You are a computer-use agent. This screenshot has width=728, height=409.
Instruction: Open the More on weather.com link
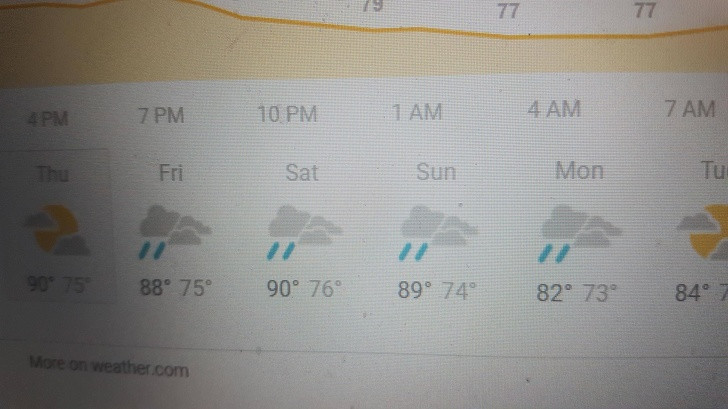click(108, 368)
